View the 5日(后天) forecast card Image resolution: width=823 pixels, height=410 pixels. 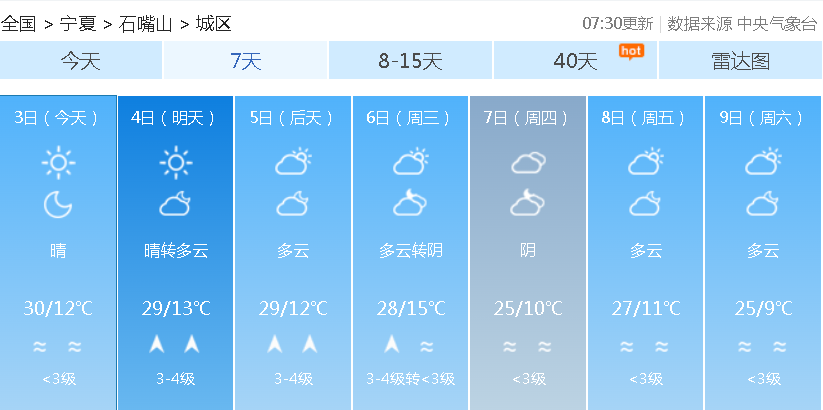pyautogui.click(x=293, y=250)
